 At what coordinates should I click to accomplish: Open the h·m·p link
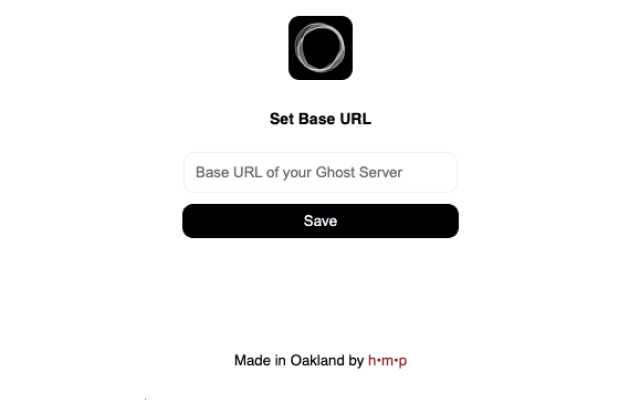[x=387, y=360]
